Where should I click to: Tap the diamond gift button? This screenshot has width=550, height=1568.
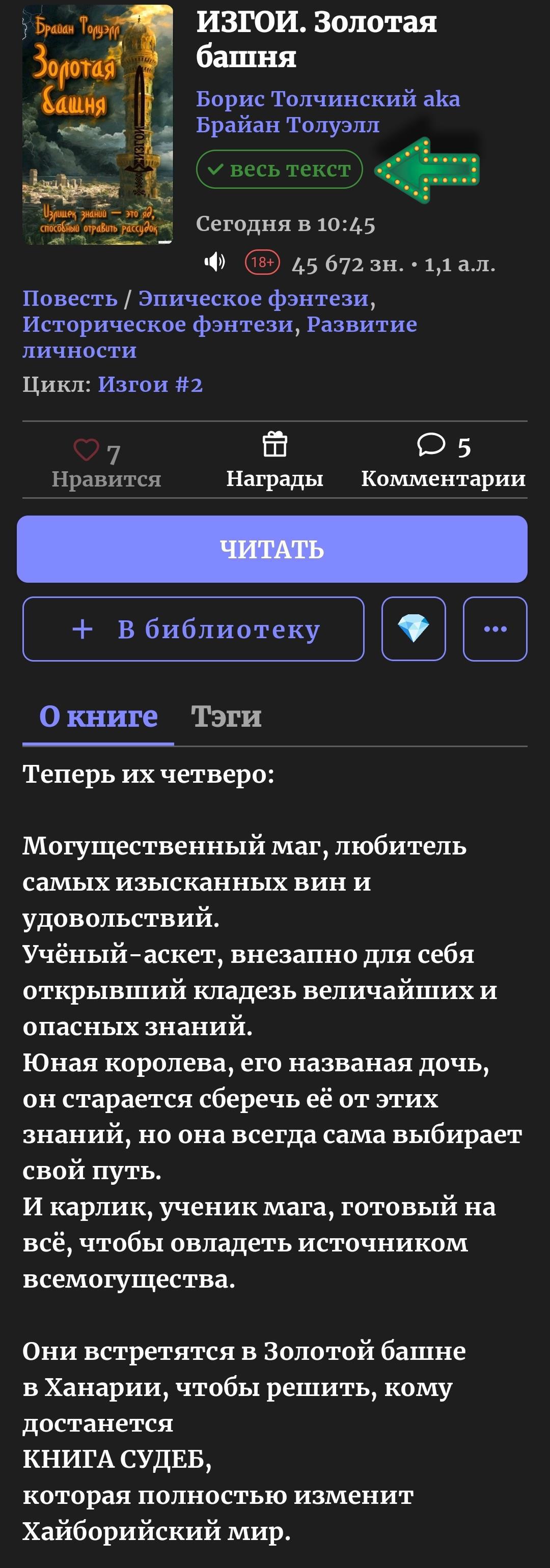pyautogui.click(x=414, y=629)
